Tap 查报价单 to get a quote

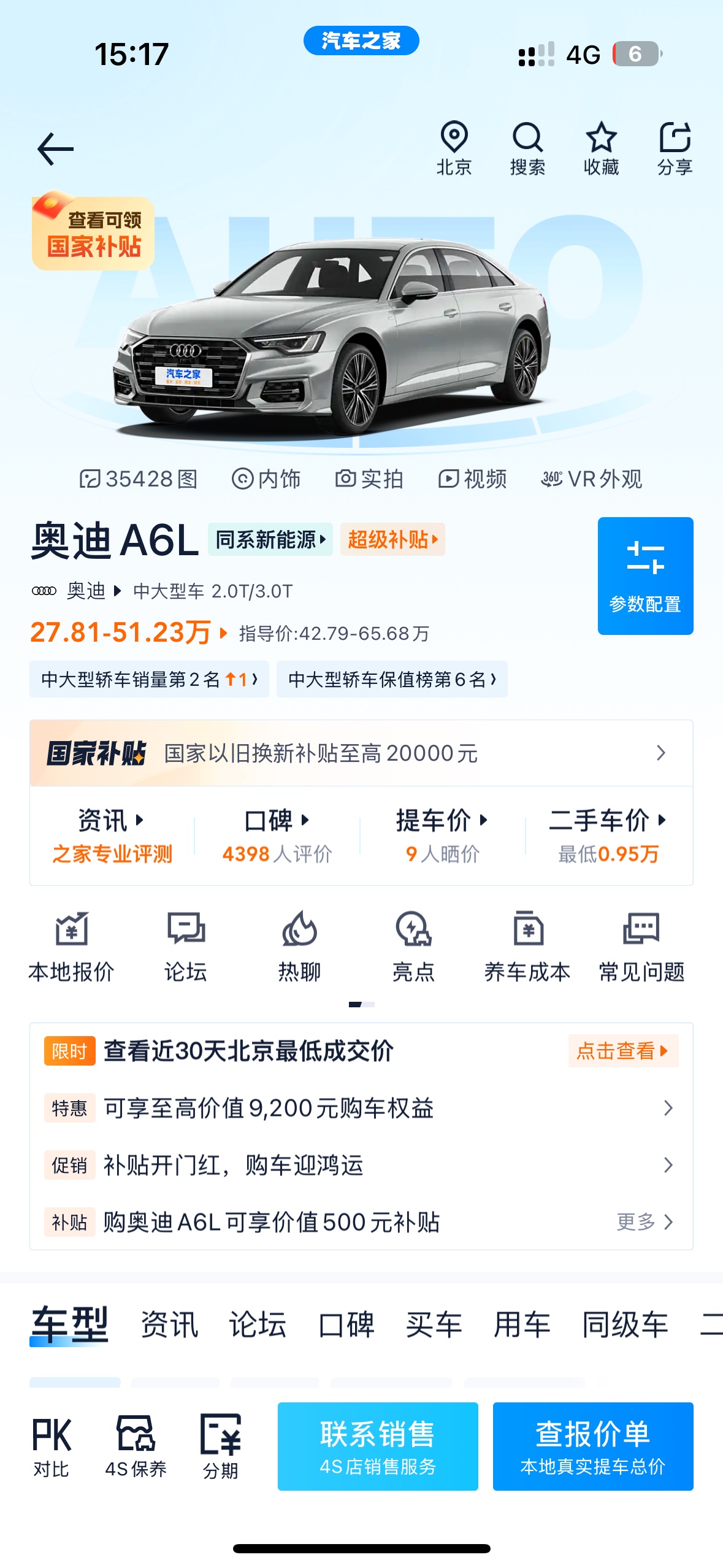[x=593, y=1446]
